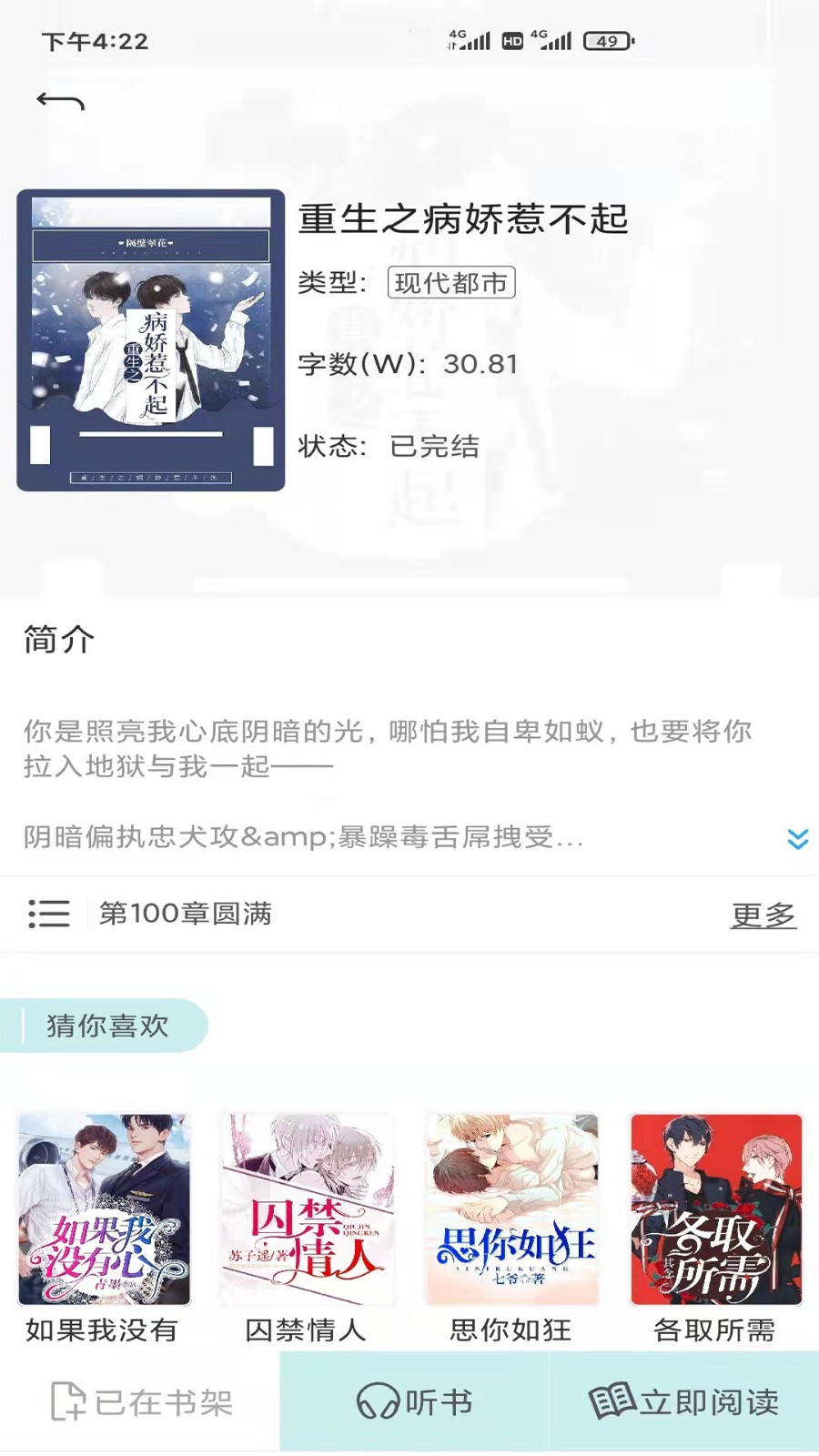Start reading with 立即阅读
The image size is (819, 1456).
(x=684, y=1402)
